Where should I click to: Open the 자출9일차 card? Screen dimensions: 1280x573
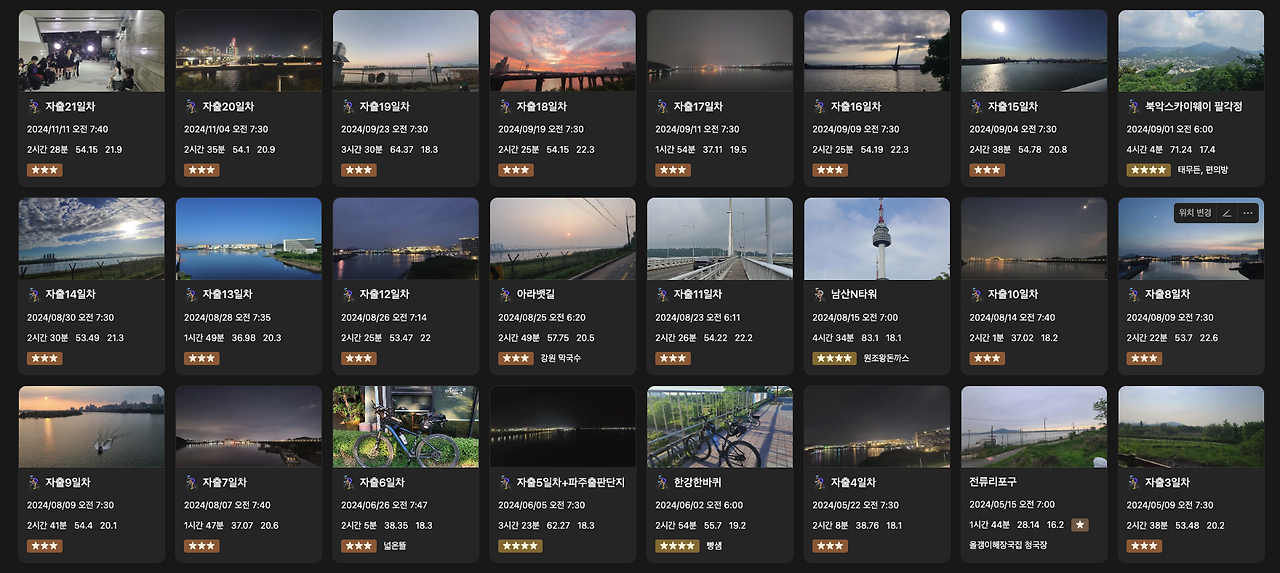(x=91, y=474)
